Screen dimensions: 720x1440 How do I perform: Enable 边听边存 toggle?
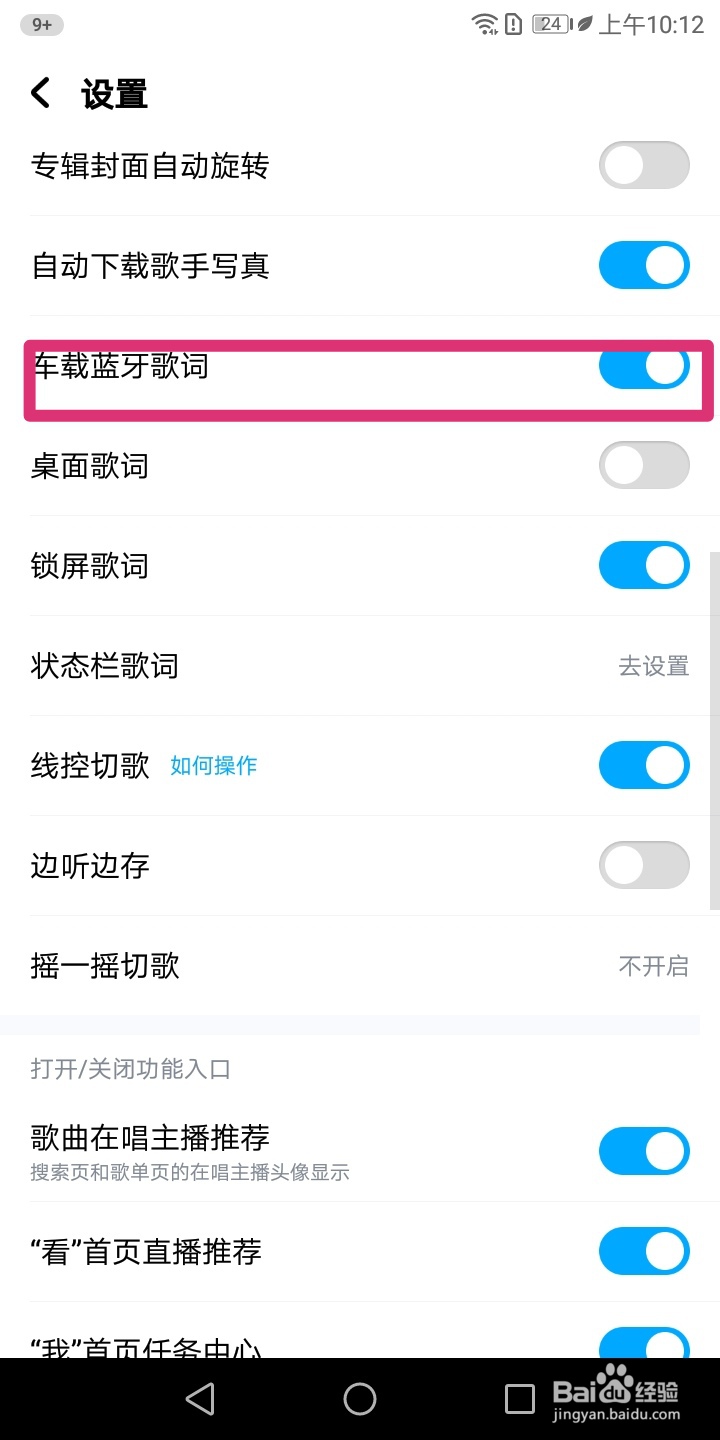[644, 865]
